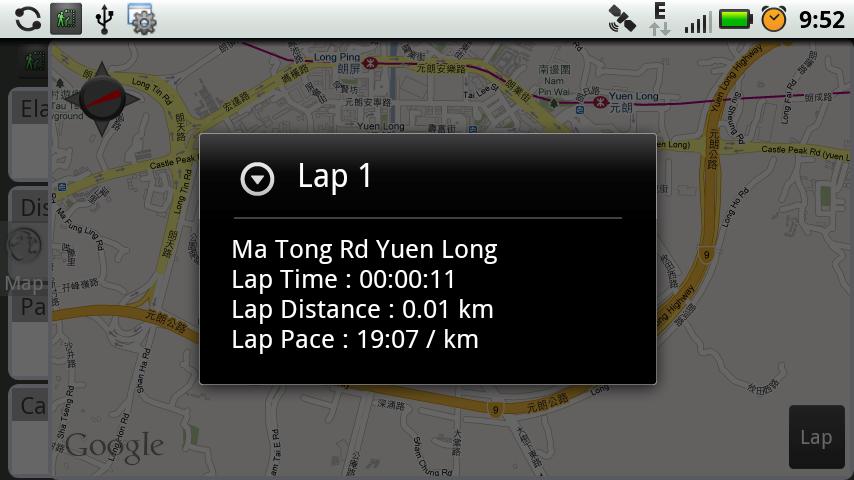Tap the Lap button
This screenshot has height=480, width=854.
(816, 437)
